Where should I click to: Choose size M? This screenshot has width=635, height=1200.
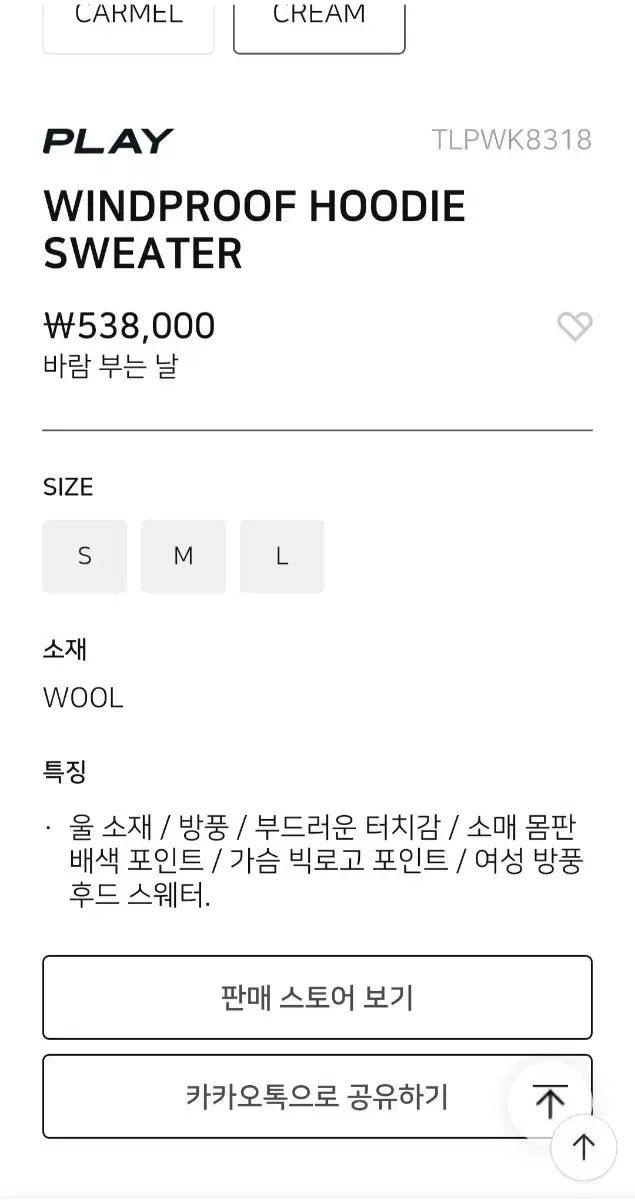[x=183, y=556]
